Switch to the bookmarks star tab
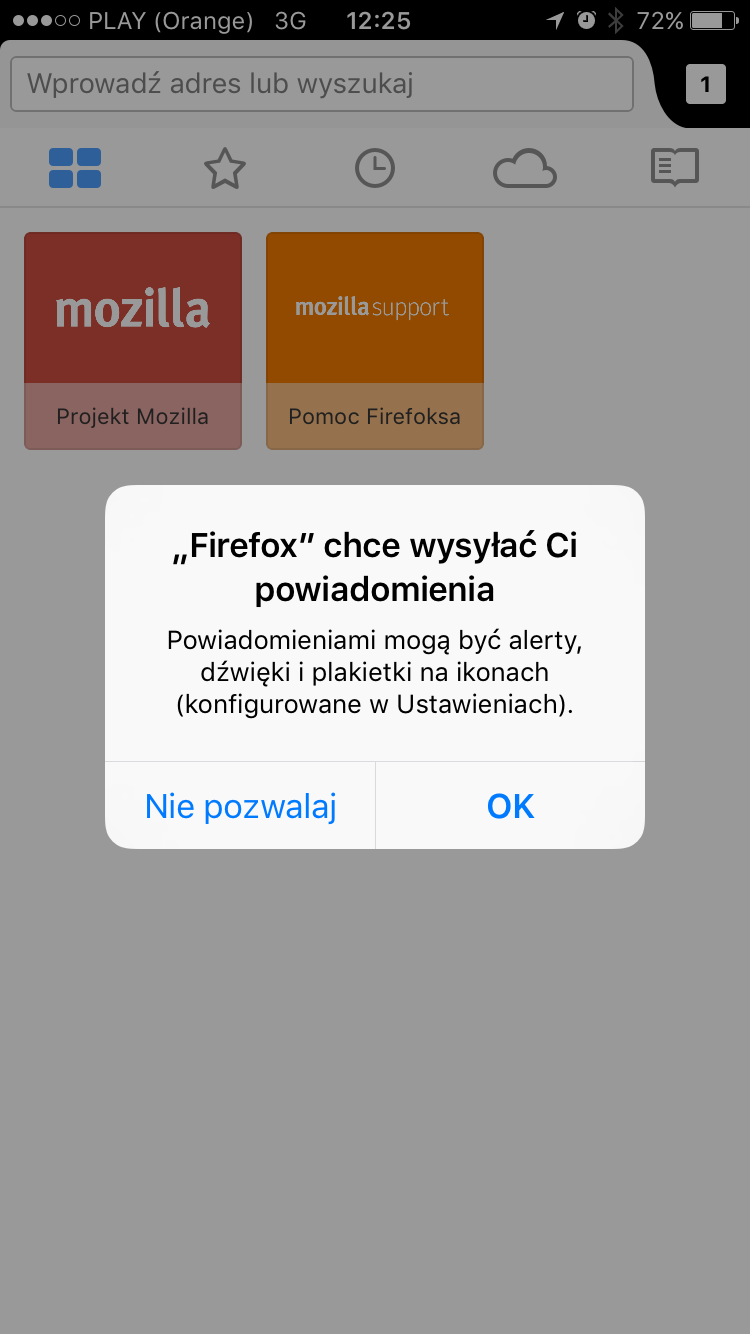This screenshot has width=750, height=1334. click(x=225, y=168)
